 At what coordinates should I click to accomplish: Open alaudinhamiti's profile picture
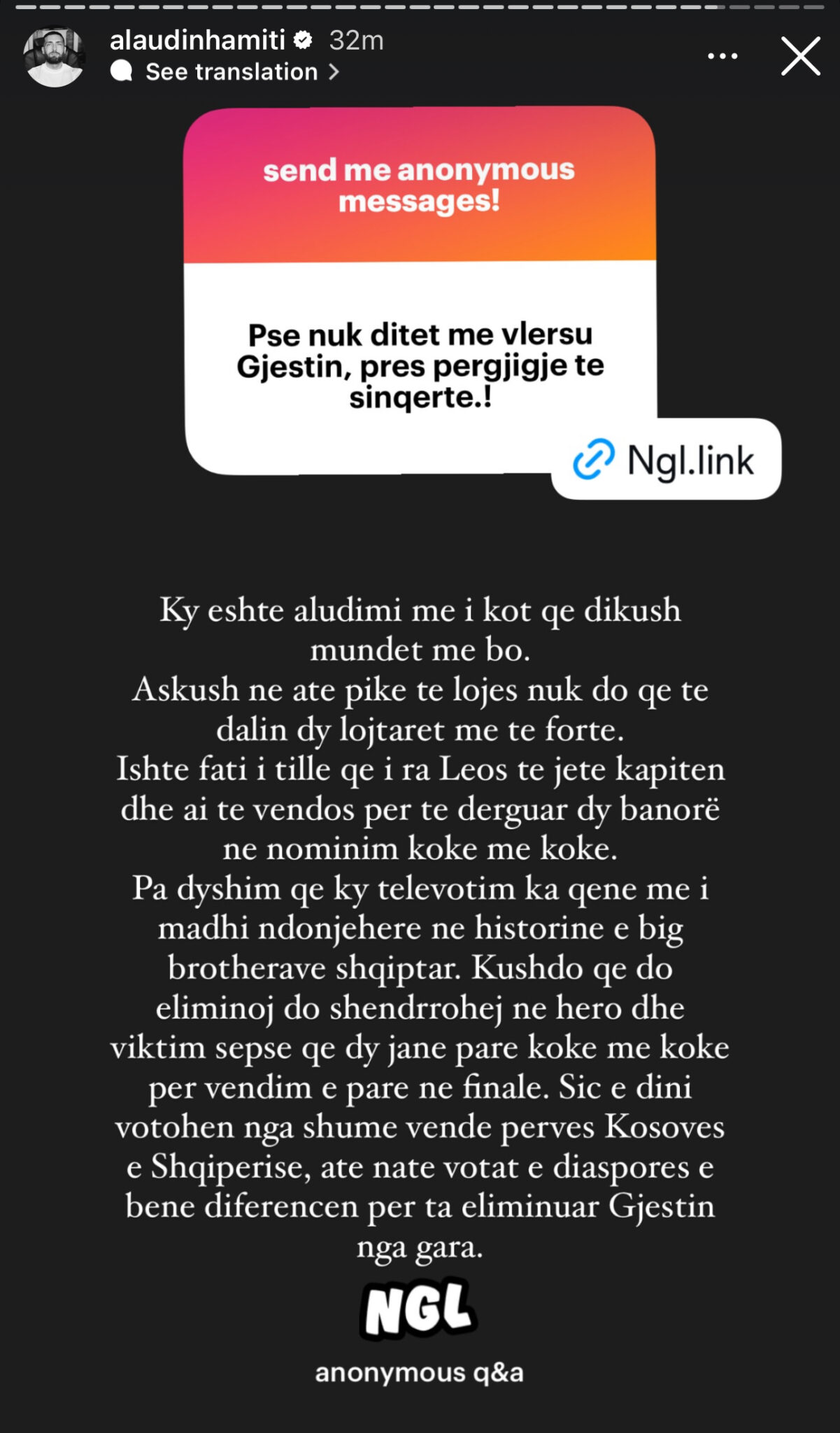54,57
